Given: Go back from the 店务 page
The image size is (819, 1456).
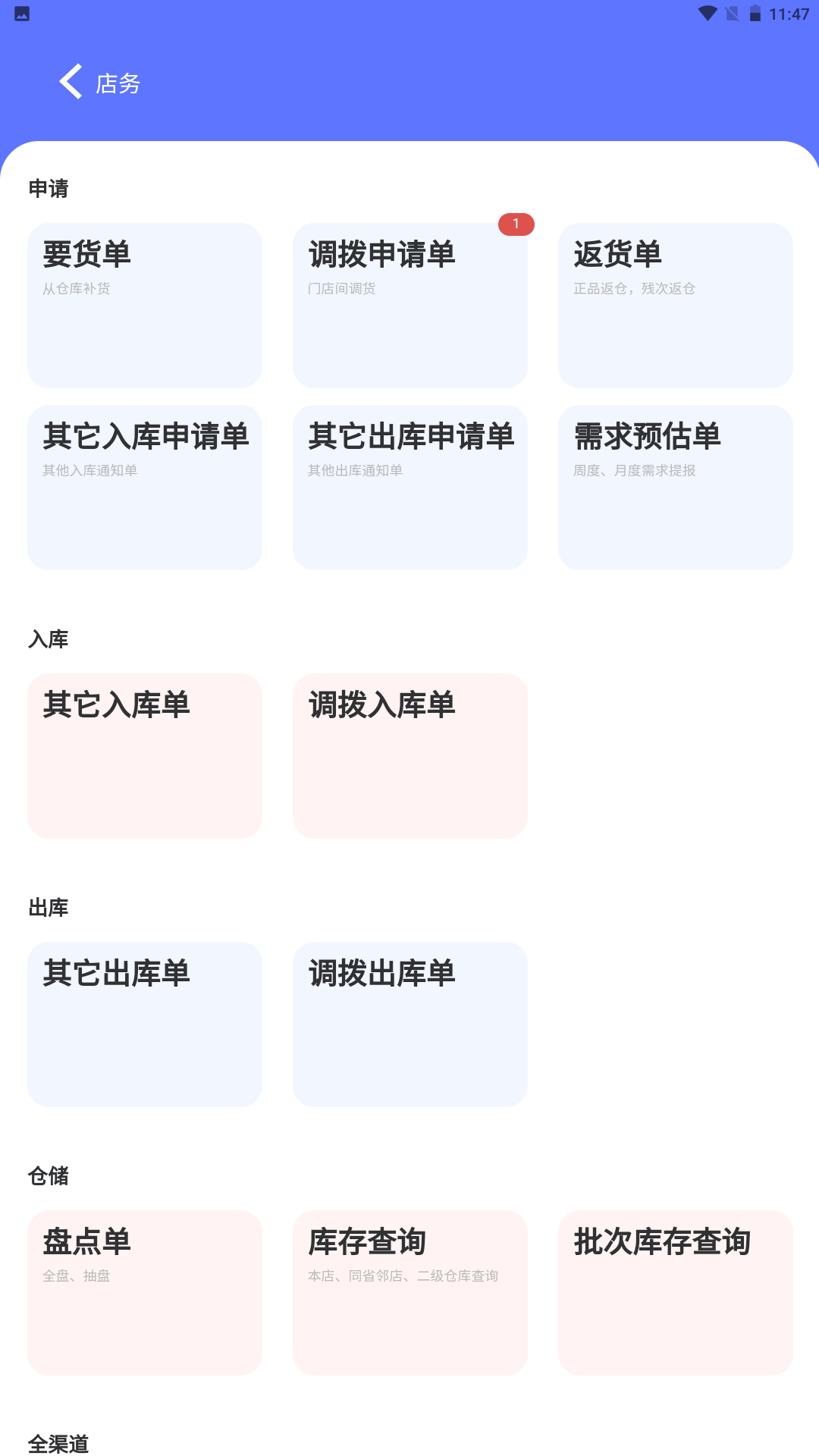Looking at the screenshot, I should tap(71, 82).
